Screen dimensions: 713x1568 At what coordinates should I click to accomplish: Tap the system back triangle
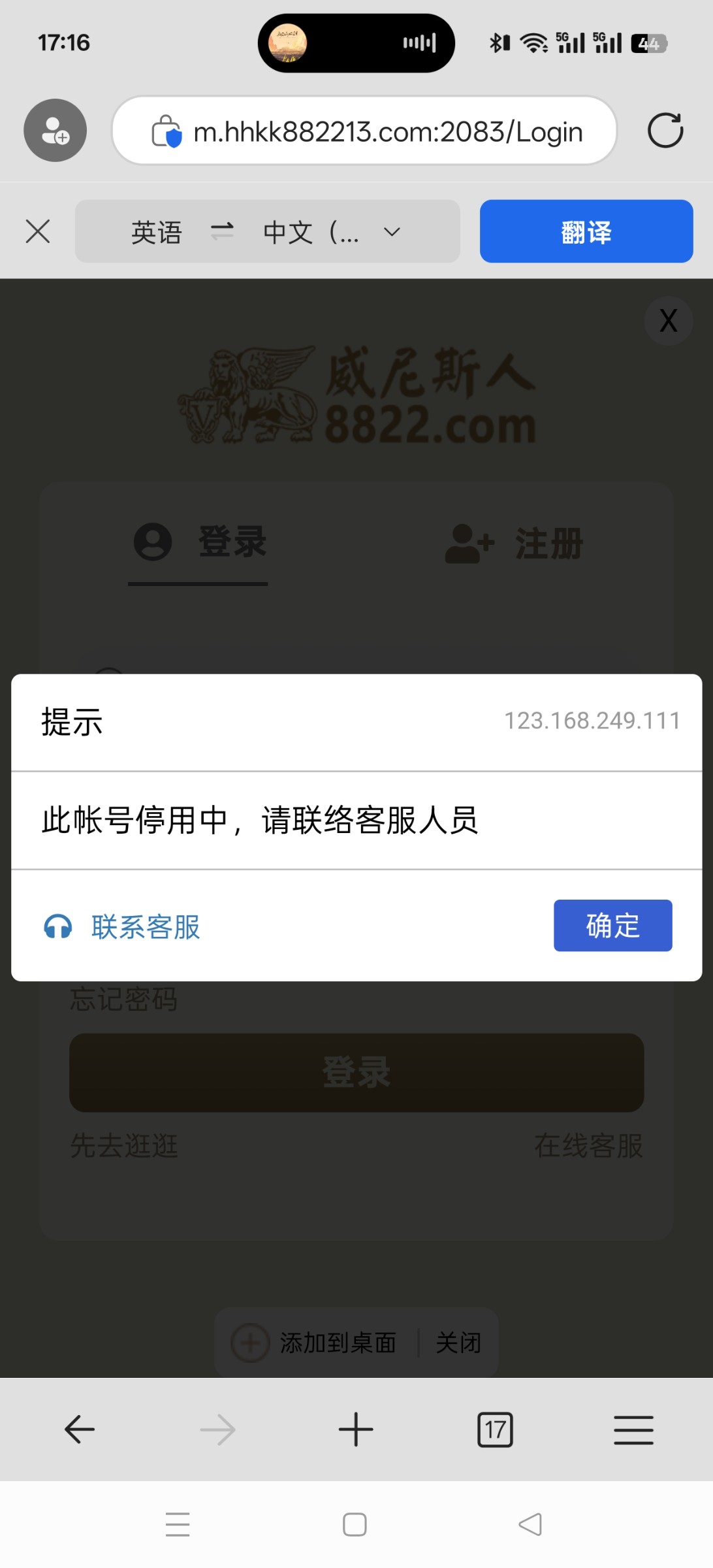(x=530, y=1525)
